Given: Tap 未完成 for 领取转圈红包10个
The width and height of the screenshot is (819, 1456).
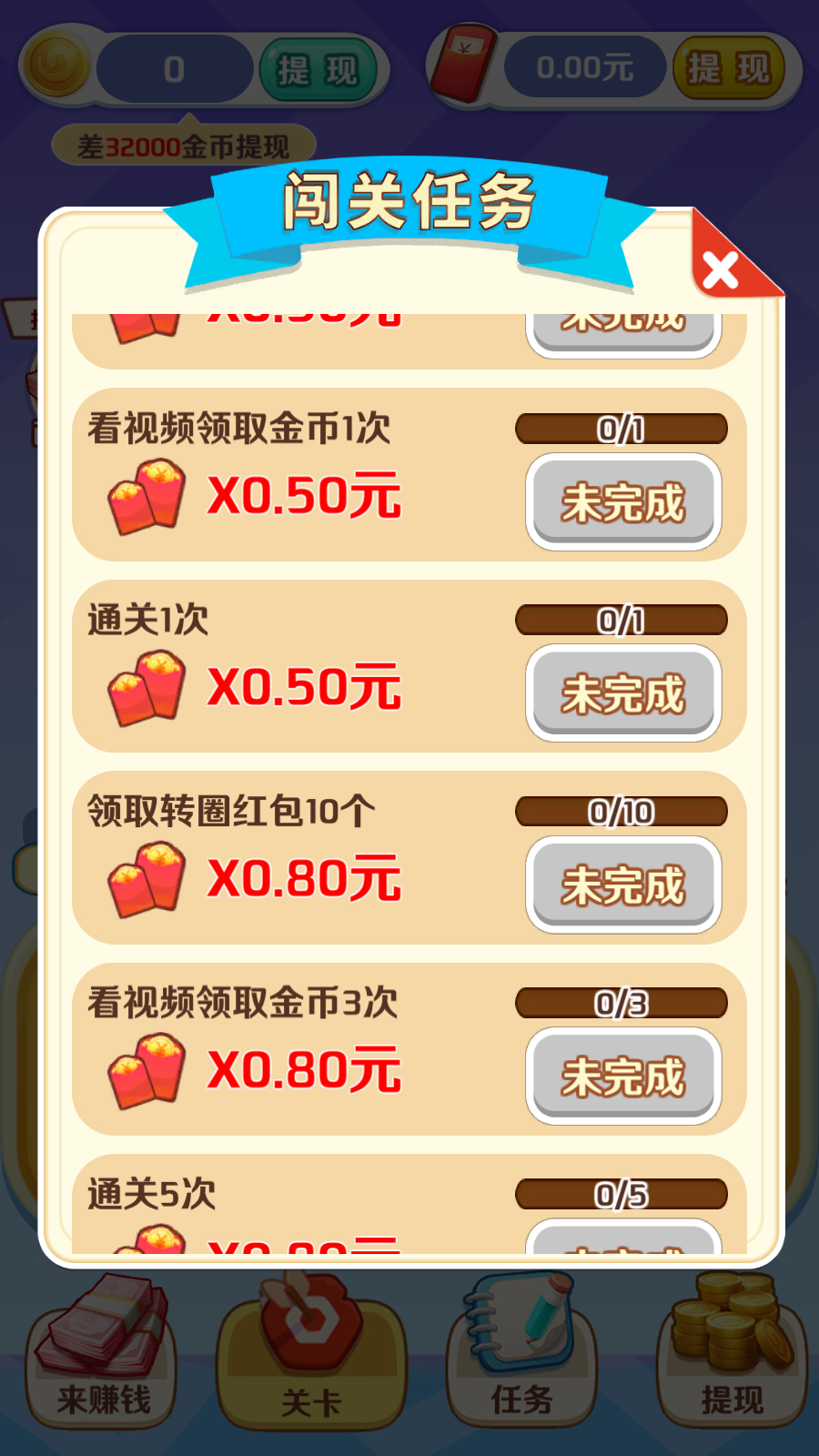Looking at the screenshot, I should [623, 885].
